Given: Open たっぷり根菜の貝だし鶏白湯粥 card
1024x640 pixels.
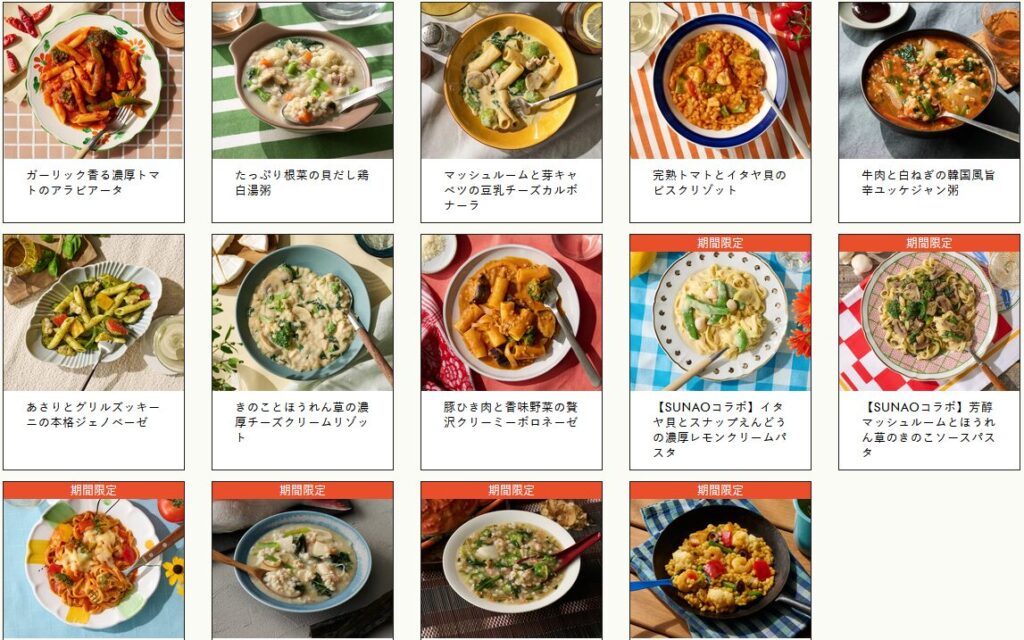Looking at the screenshot, I should 302,111.
